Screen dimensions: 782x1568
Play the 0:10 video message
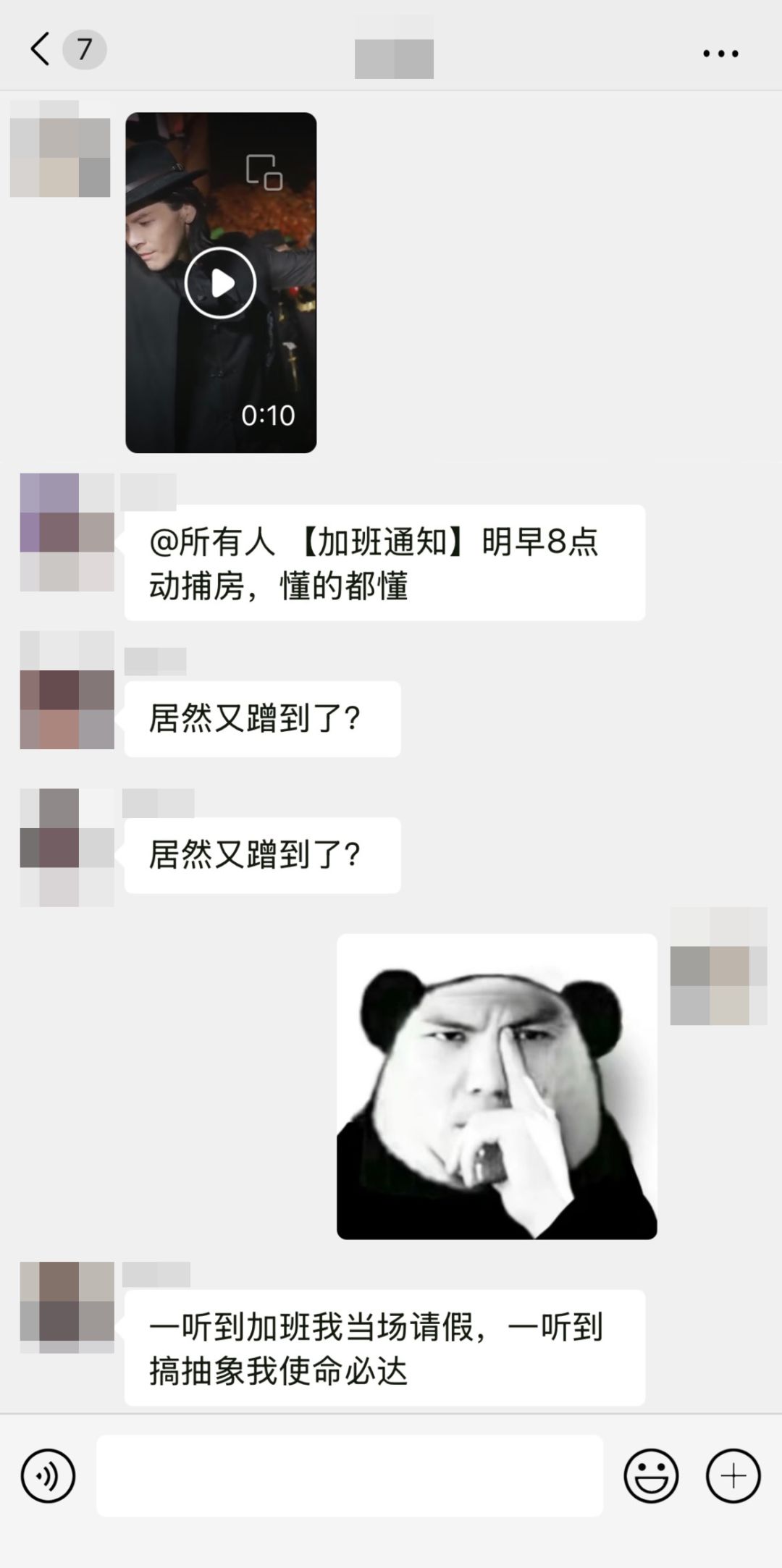click(x=221, y=282)
